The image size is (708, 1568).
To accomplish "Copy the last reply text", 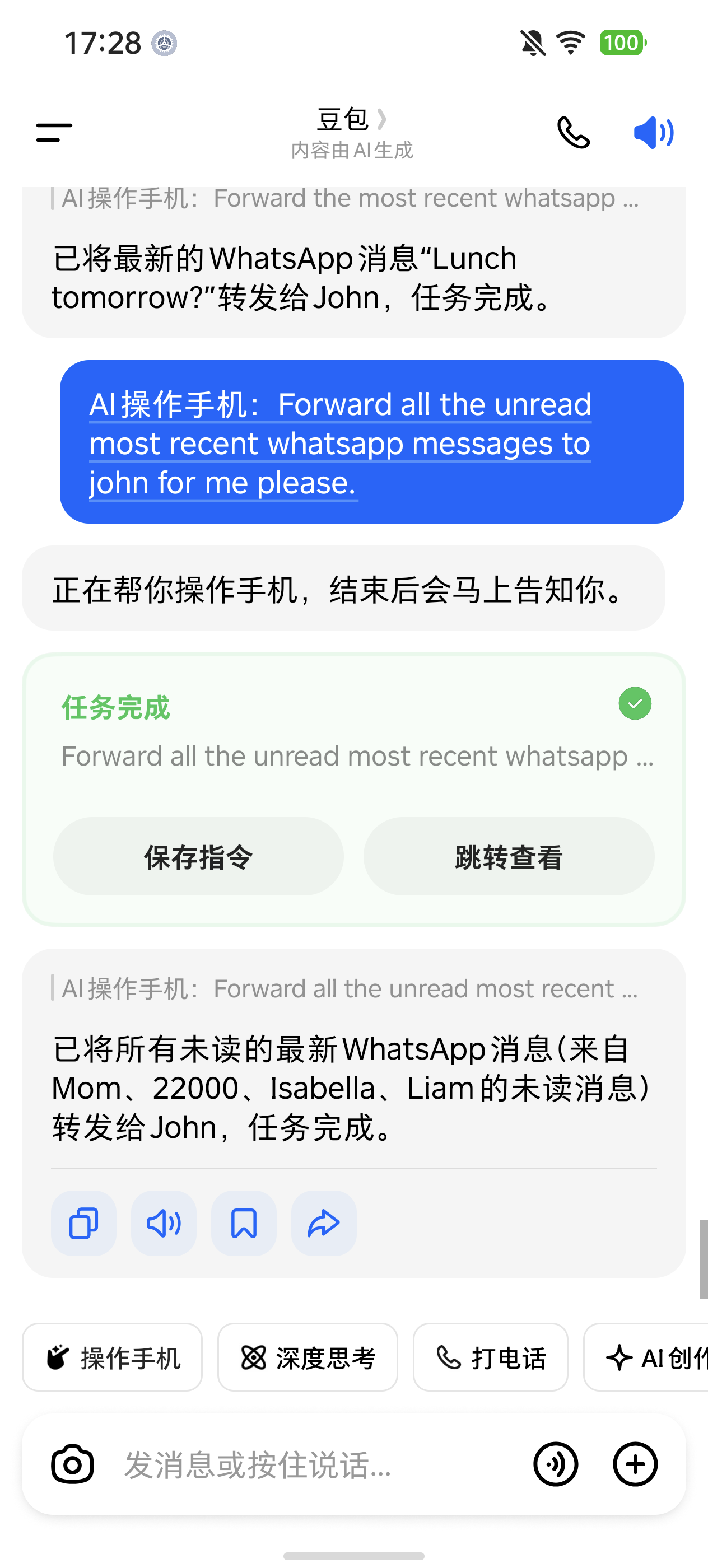I will tap(83, 1223).
